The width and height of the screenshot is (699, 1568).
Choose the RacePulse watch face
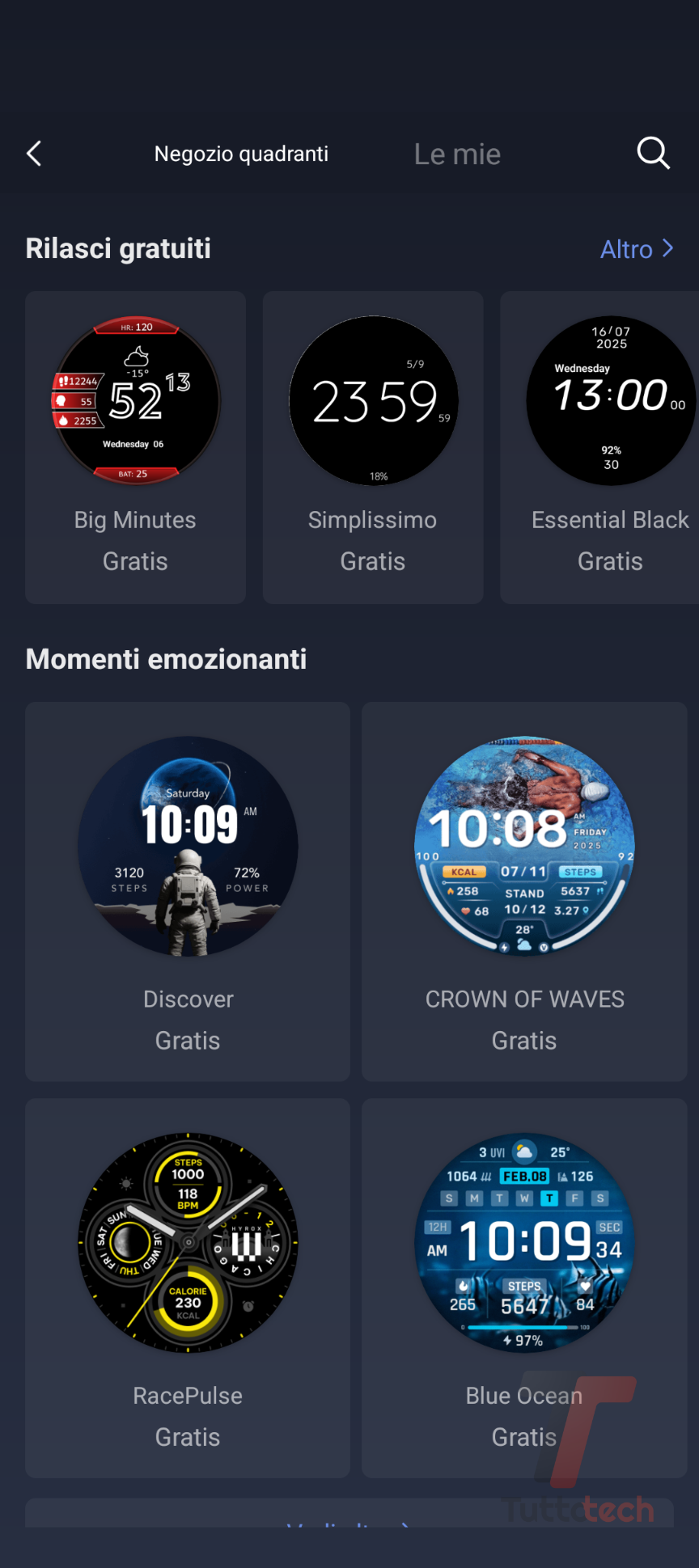coord(188,1287)
